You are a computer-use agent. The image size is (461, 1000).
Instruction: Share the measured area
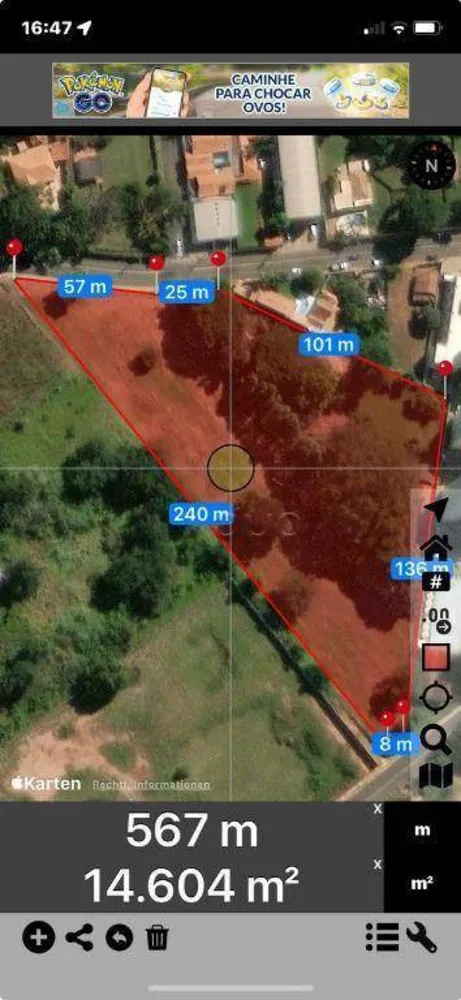tap(79, 938)
